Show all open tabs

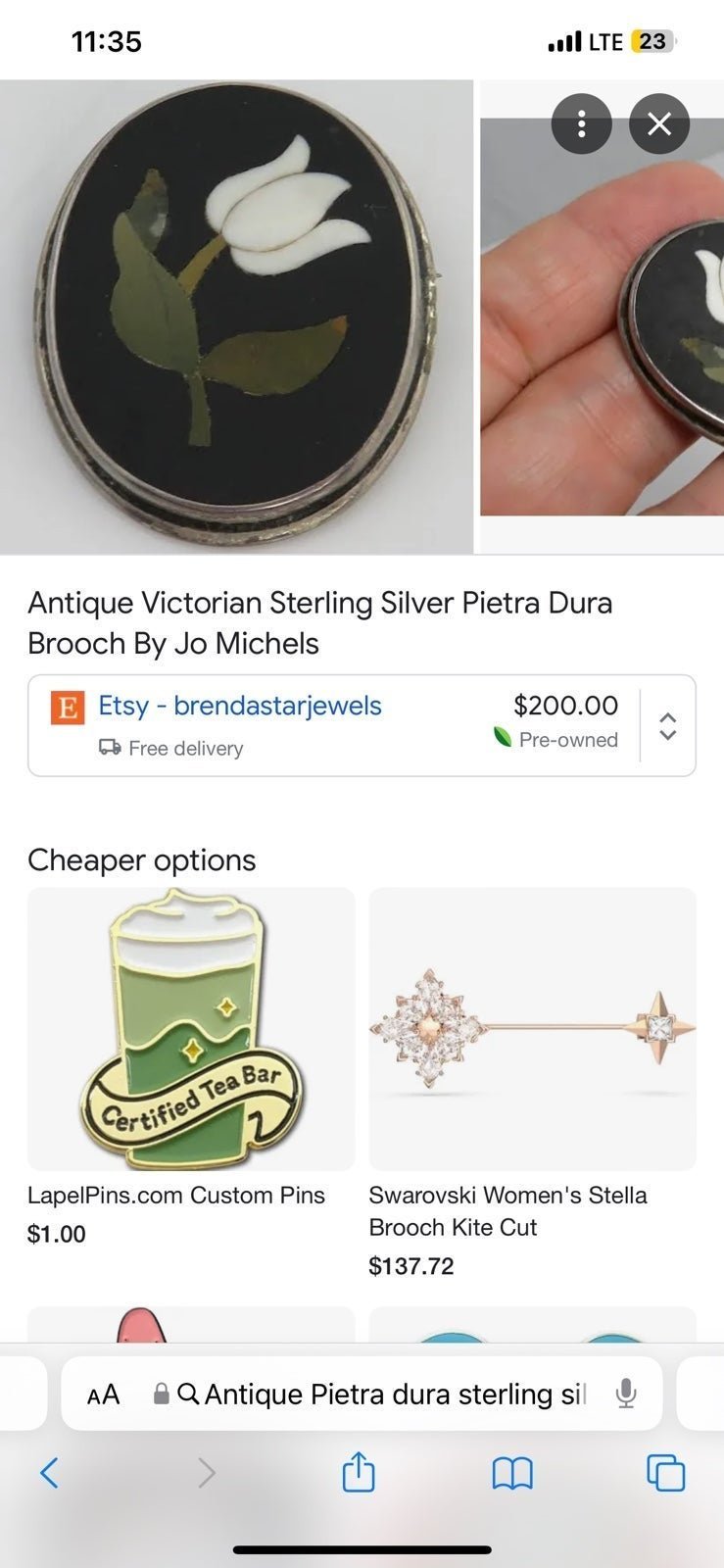coord(666,1472)
